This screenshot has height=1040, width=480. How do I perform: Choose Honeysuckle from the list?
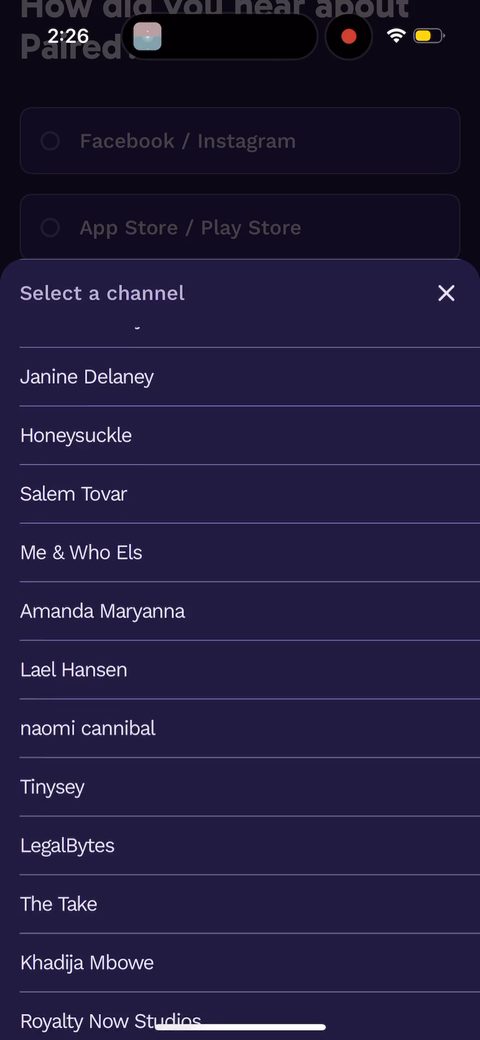[x=250, y=435]
